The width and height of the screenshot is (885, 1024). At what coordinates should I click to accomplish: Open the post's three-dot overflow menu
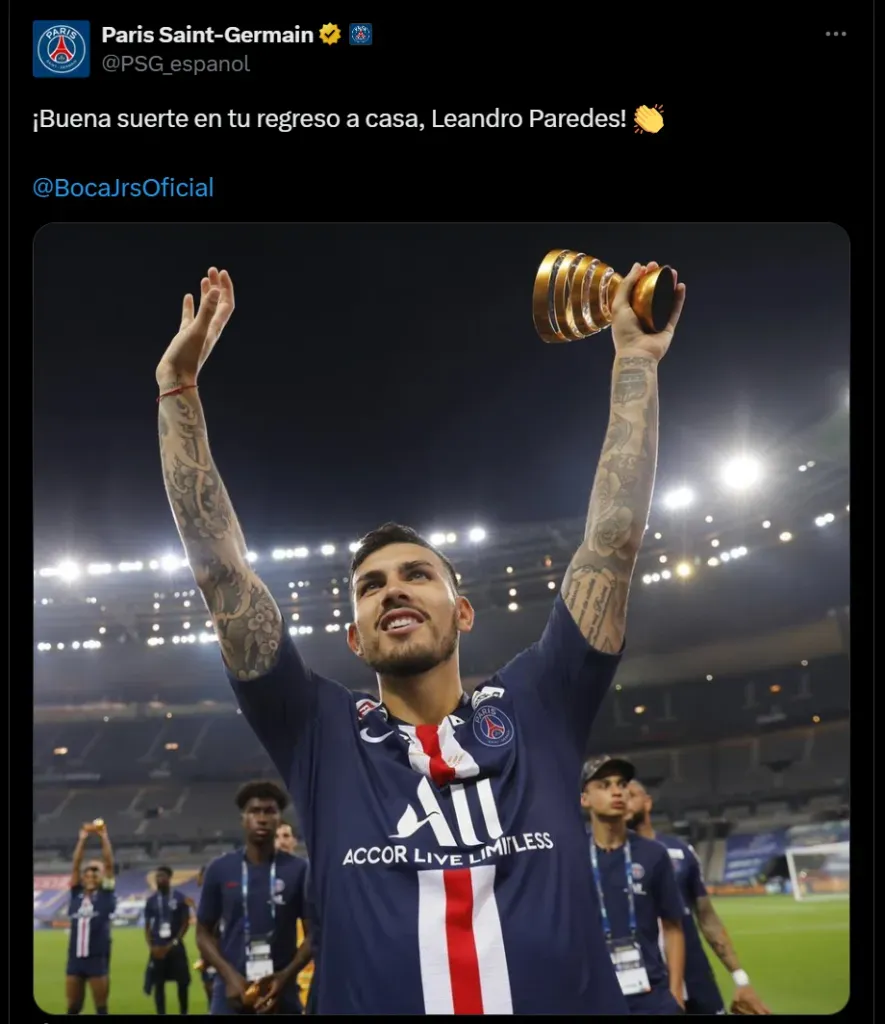point(835,34)
